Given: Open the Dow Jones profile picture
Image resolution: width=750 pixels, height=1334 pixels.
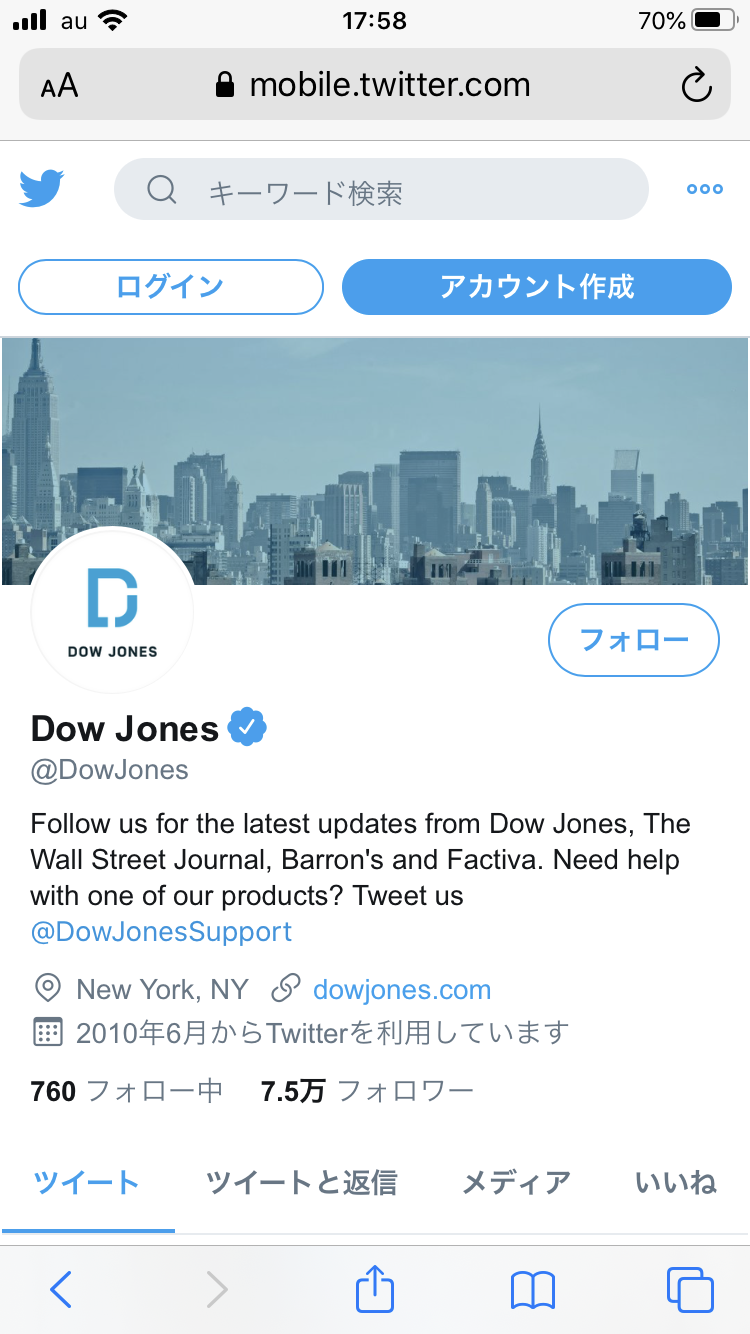Looking at the screenshot, I should click(112, 610).
